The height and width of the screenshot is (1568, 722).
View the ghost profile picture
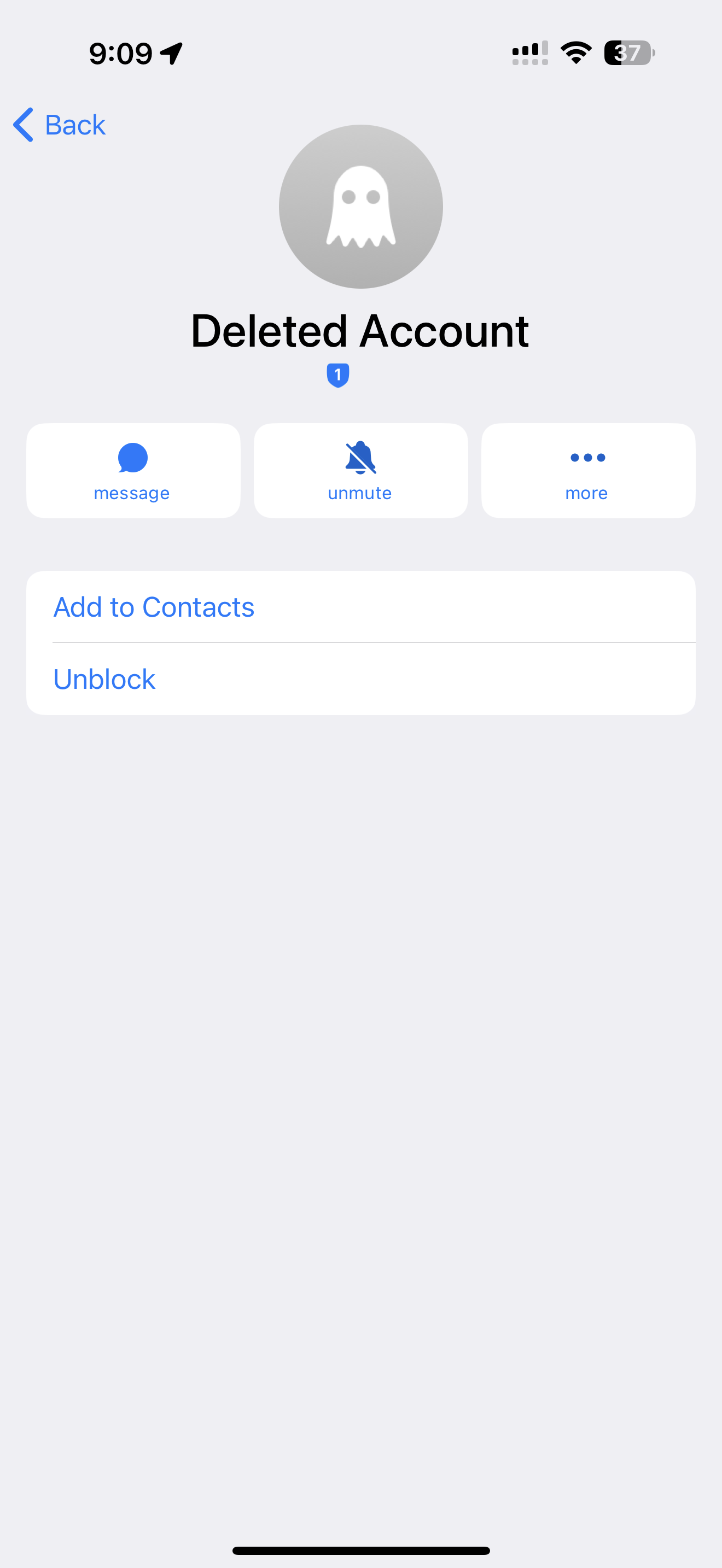pos(360,207)
